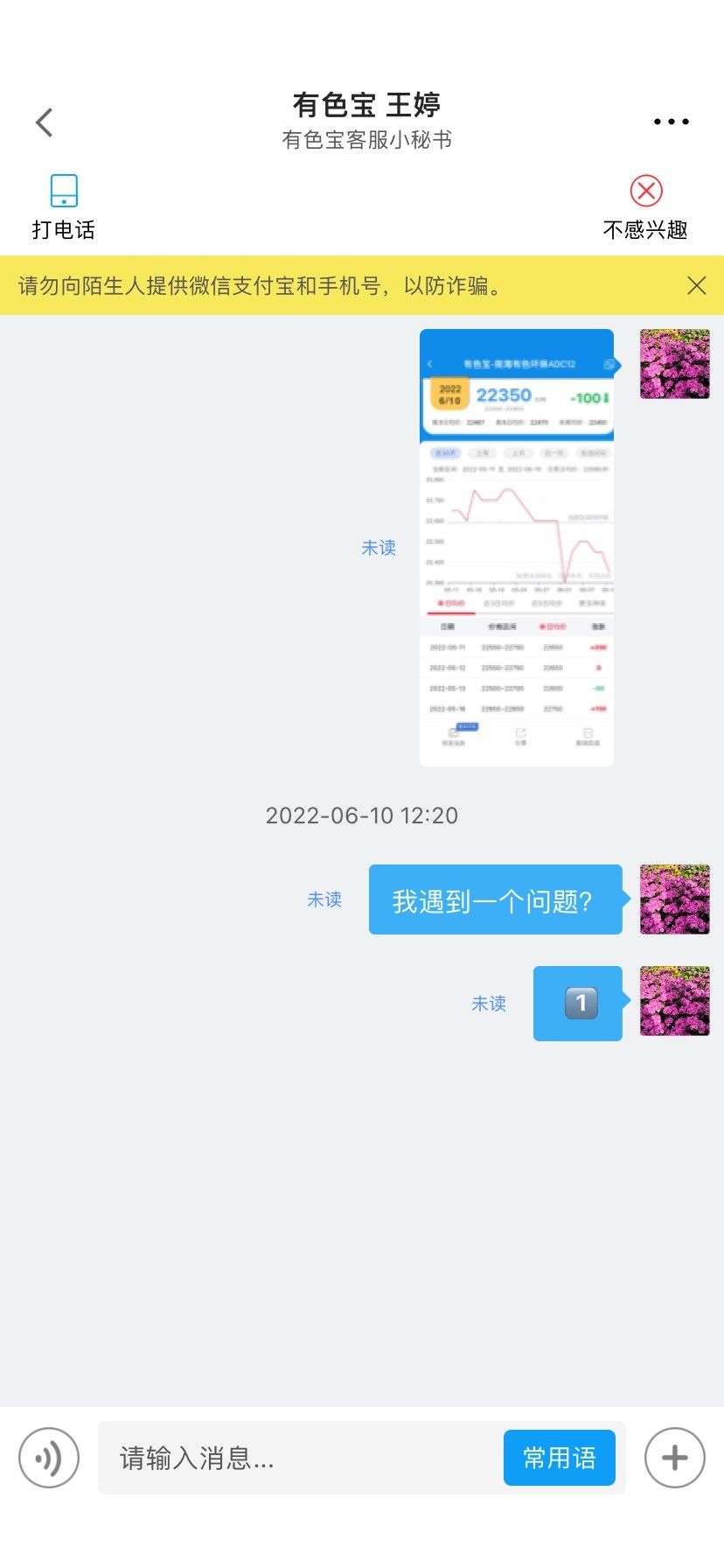Screen dimensions: 724x1568
Task: Dismiss the yellow fraud warning banner
Action: pos(697,285)
